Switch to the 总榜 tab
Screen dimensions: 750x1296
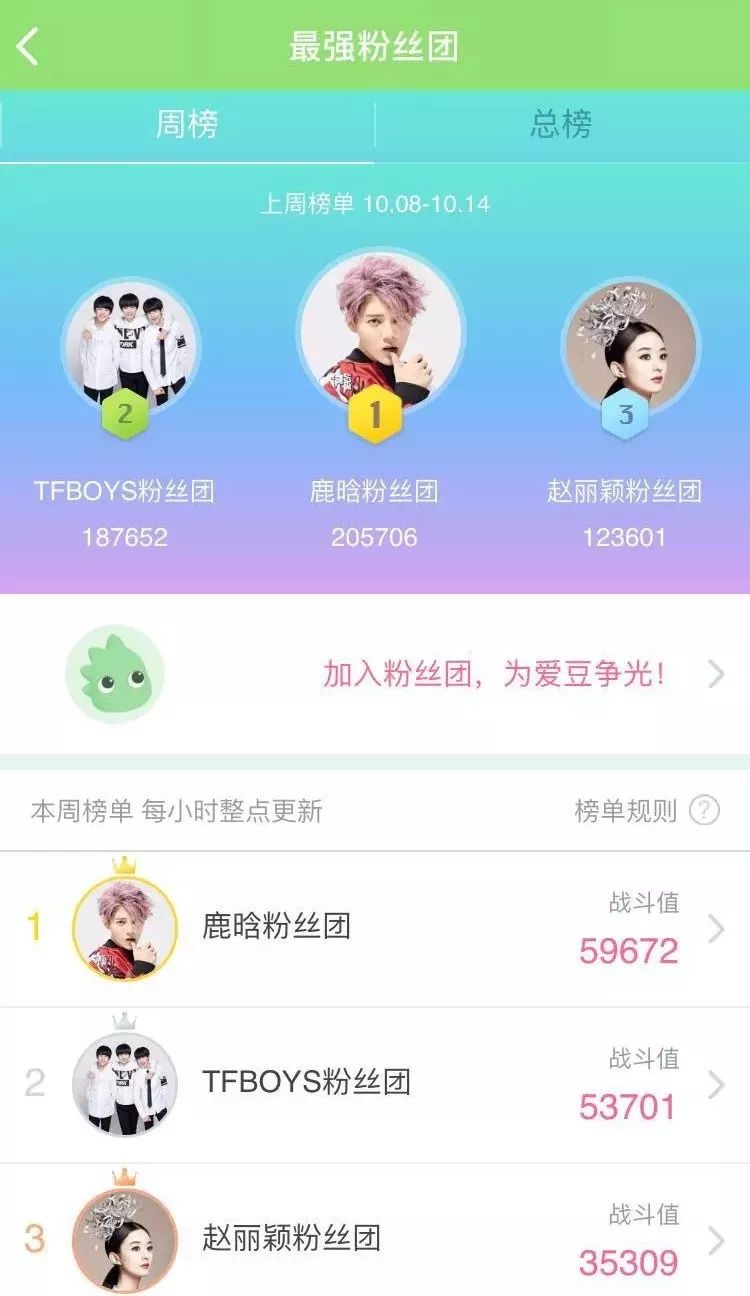561,125
